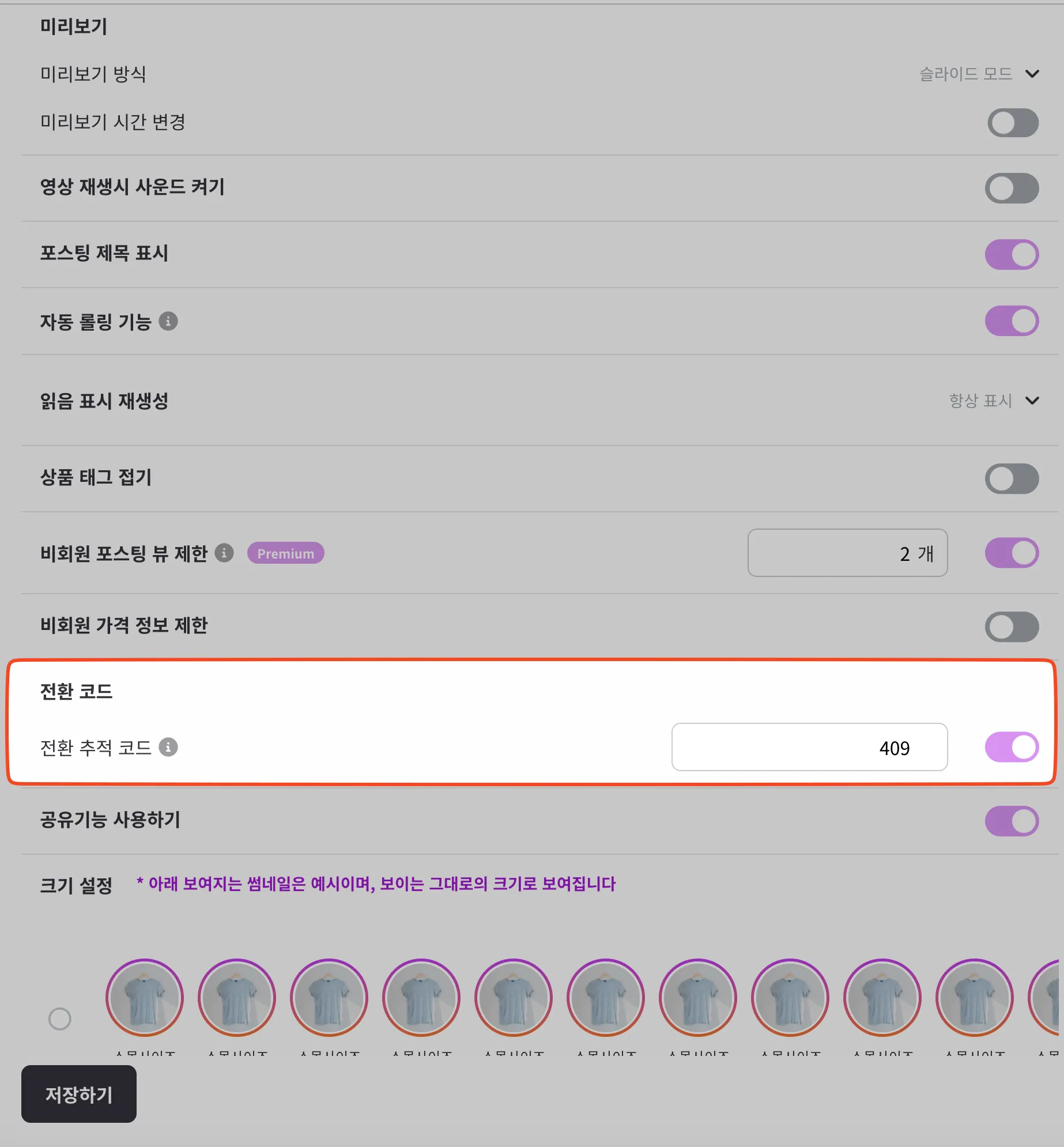Viewport: 1064px width, 1147px height.
Task: Show info for 비회원 포스팅 뷰 제한
Action: tap(224, 553)
